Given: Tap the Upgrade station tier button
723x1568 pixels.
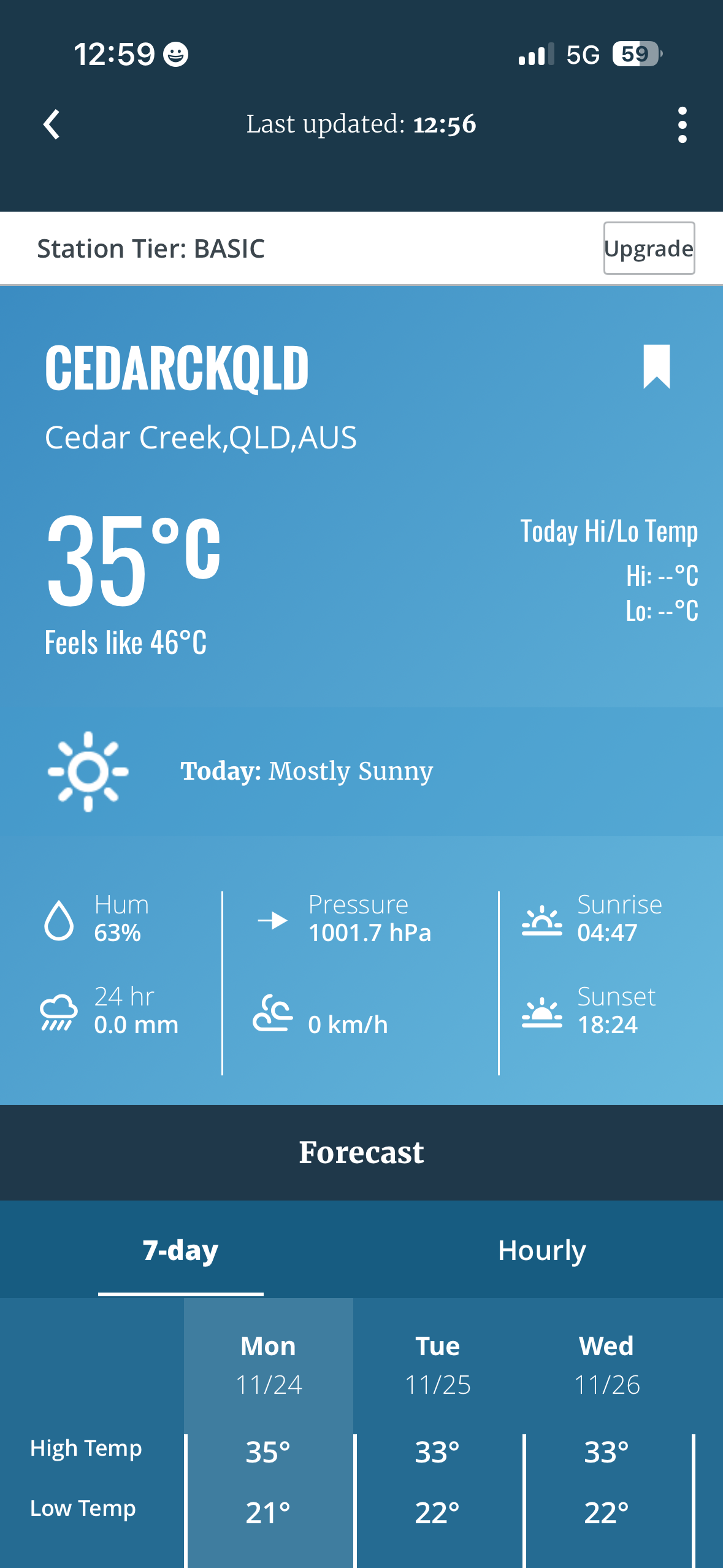Looking at the screenshot, I should (x=648, y=248).
